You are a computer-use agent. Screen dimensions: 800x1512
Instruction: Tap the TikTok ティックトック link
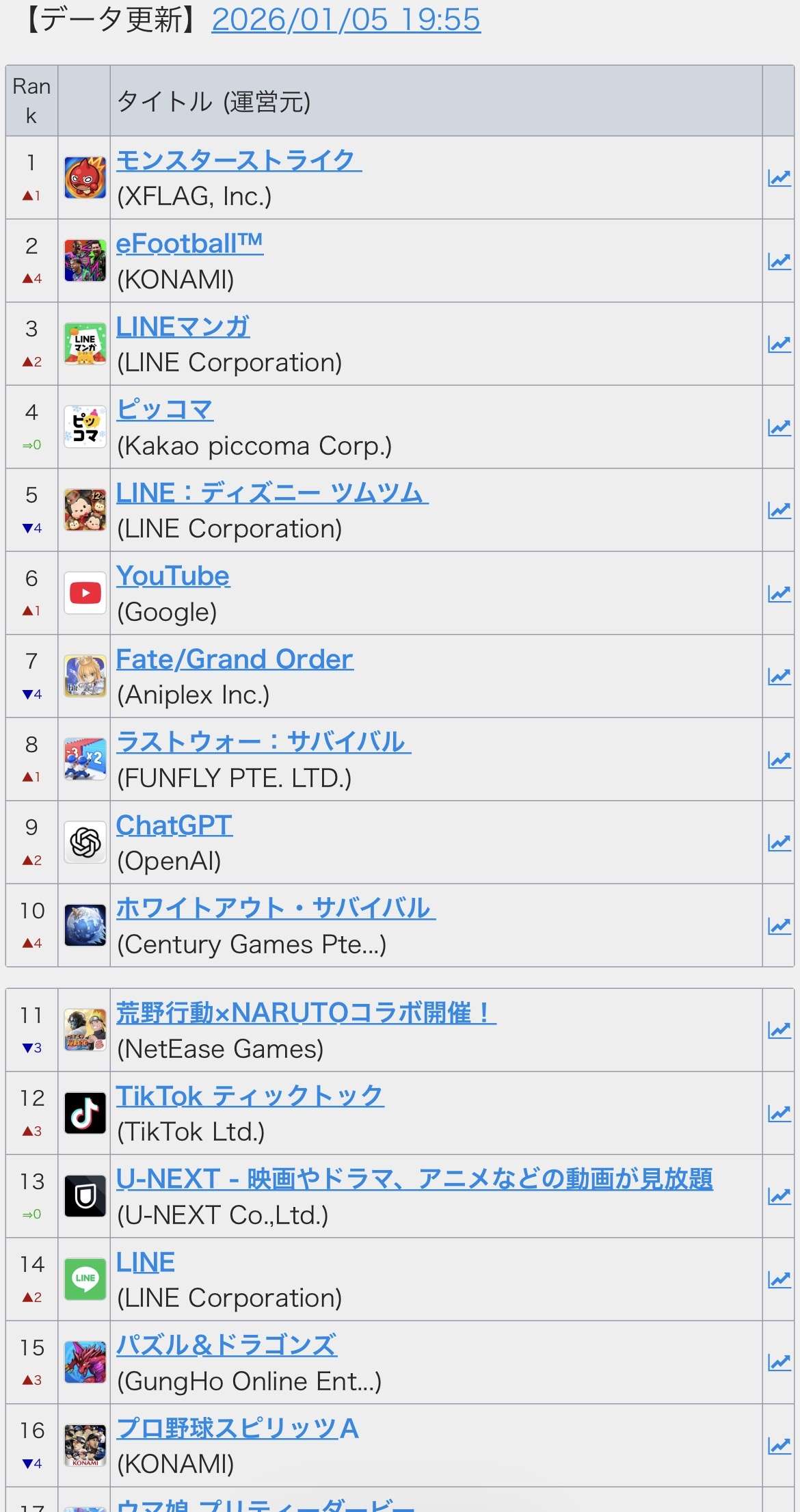(x=250, y=1096)
